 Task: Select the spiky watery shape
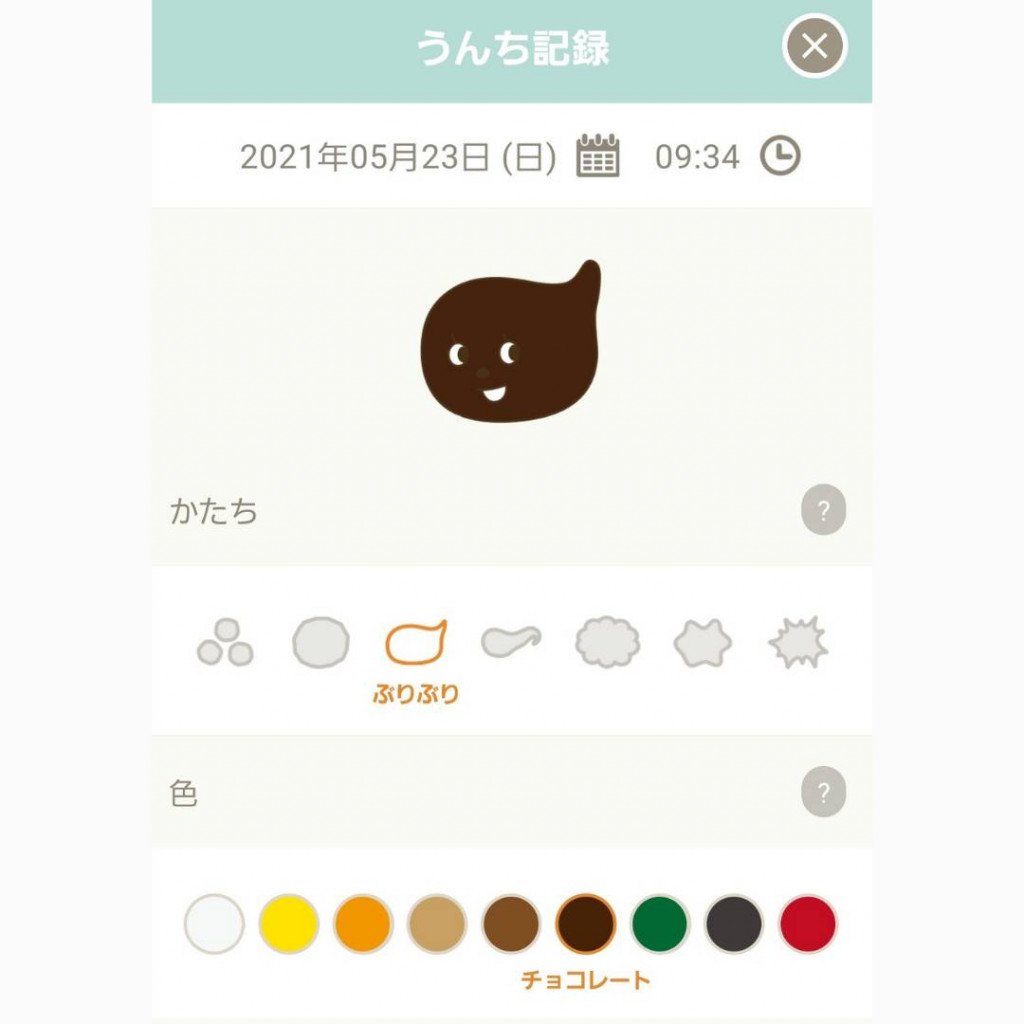pos(798,642)
